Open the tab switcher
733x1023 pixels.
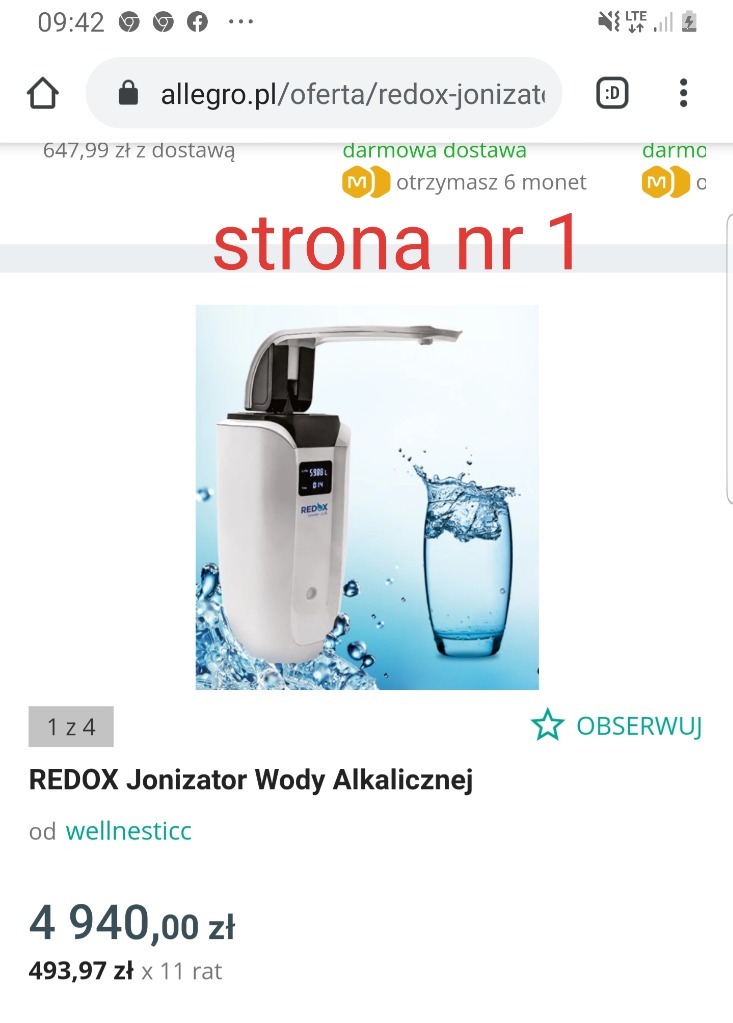(612, 93)
